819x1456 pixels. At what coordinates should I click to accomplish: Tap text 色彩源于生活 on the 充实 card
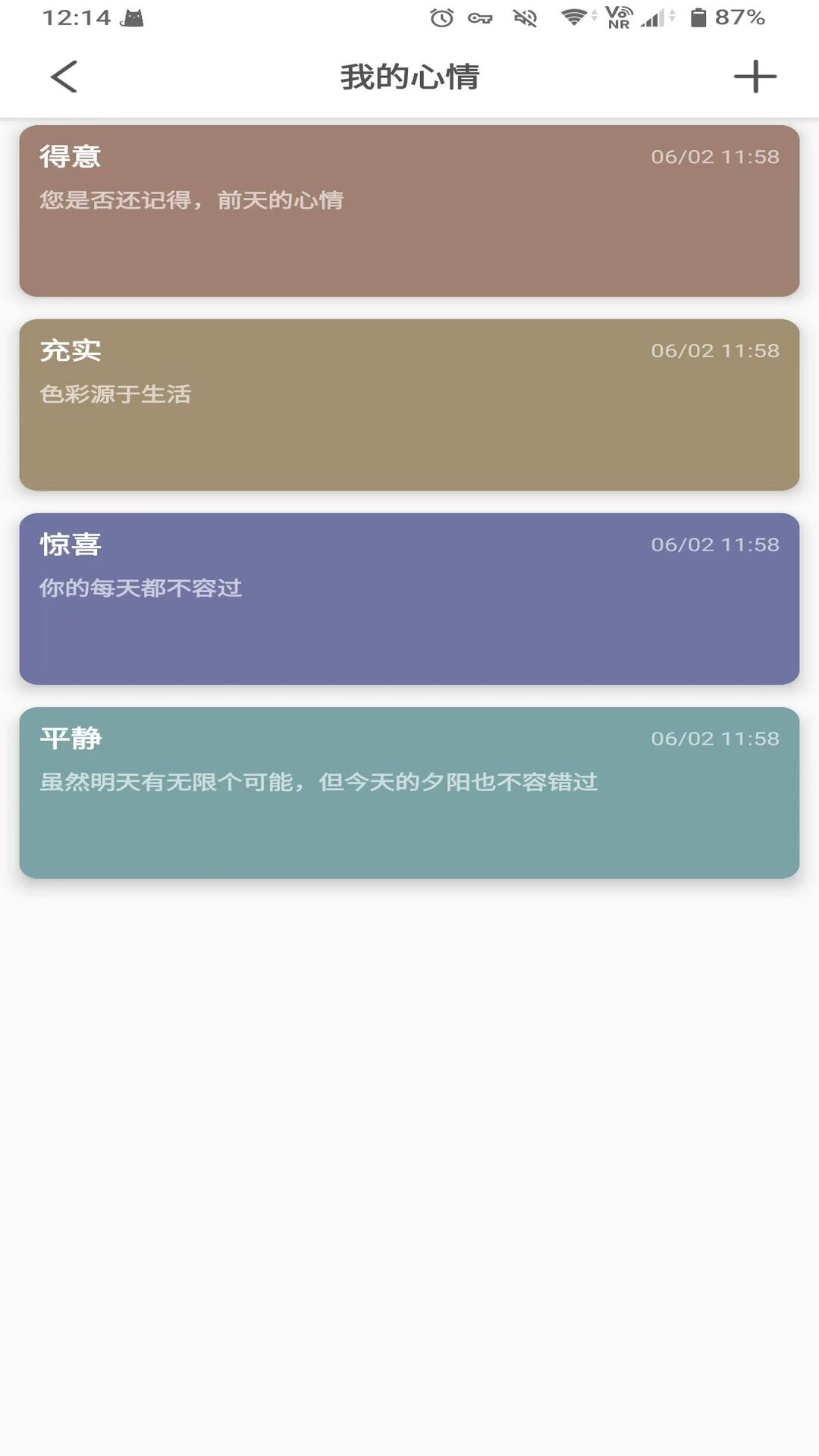(115, 394)
